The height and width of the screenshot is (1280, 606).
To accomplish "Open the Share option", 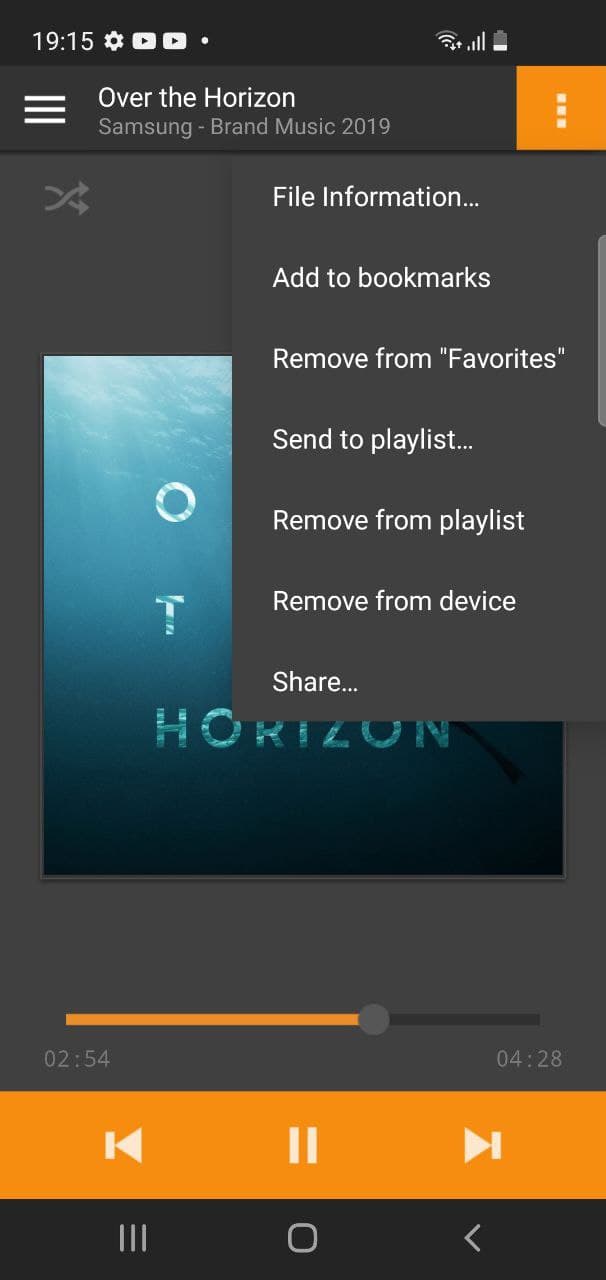I will [x=315, y=682].
